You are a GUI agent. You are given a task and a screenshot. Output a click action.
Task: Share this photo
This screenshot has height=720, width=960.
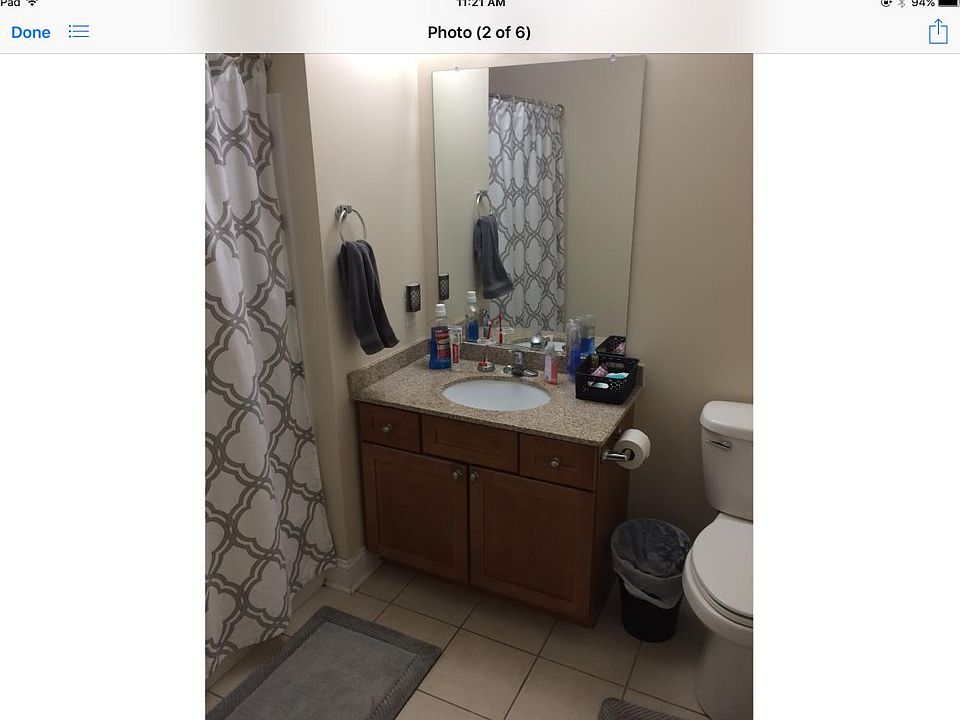[937, 32]
